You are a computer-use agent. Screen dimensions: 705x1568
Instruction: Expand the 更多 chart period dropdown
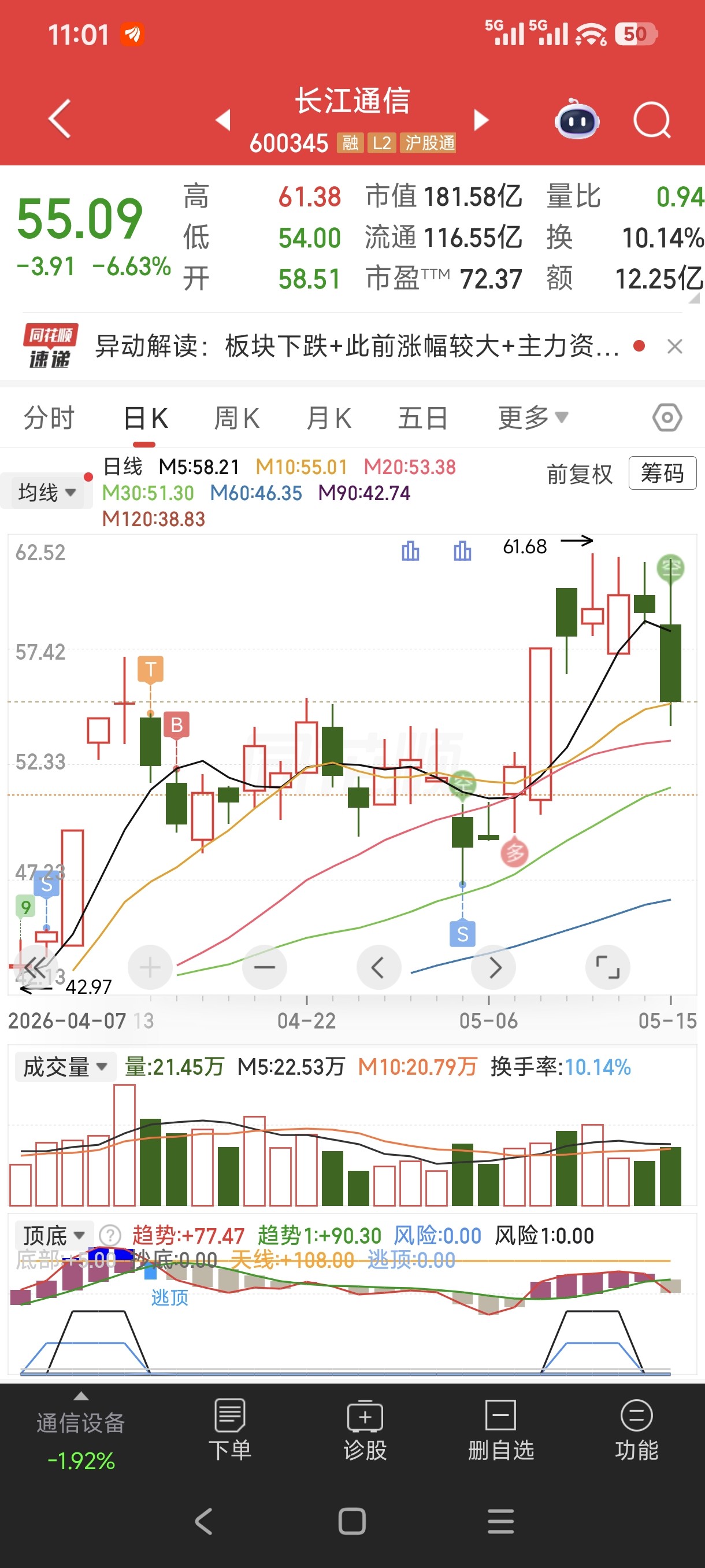[533, 418]
